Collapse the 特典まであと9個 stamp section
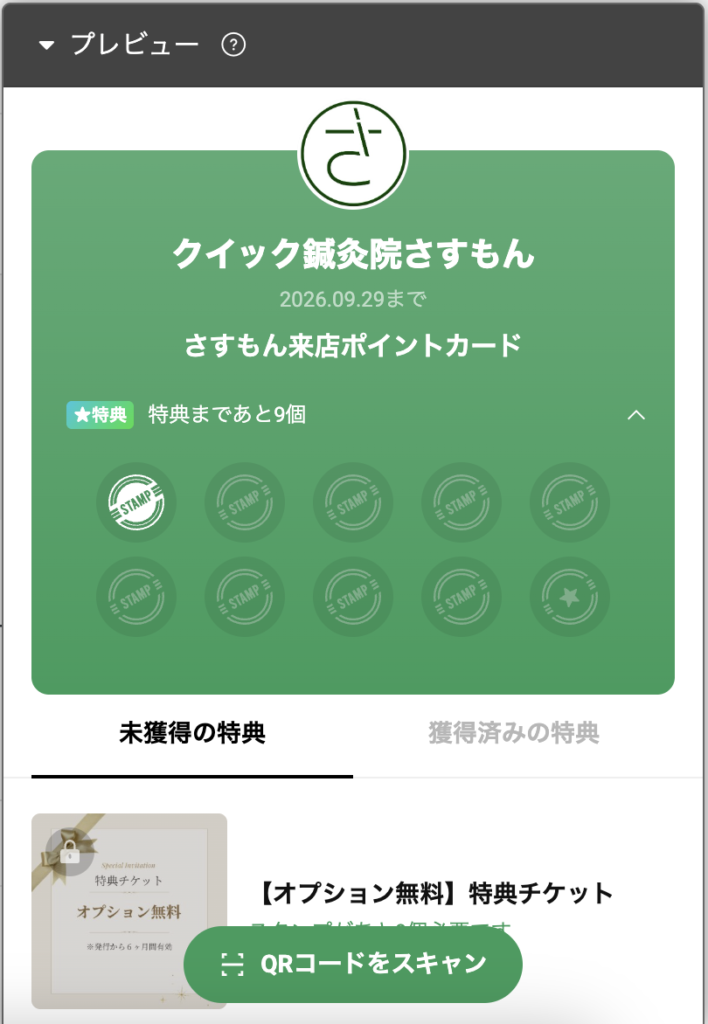The image size is (708, 1024). click(636, 415)
